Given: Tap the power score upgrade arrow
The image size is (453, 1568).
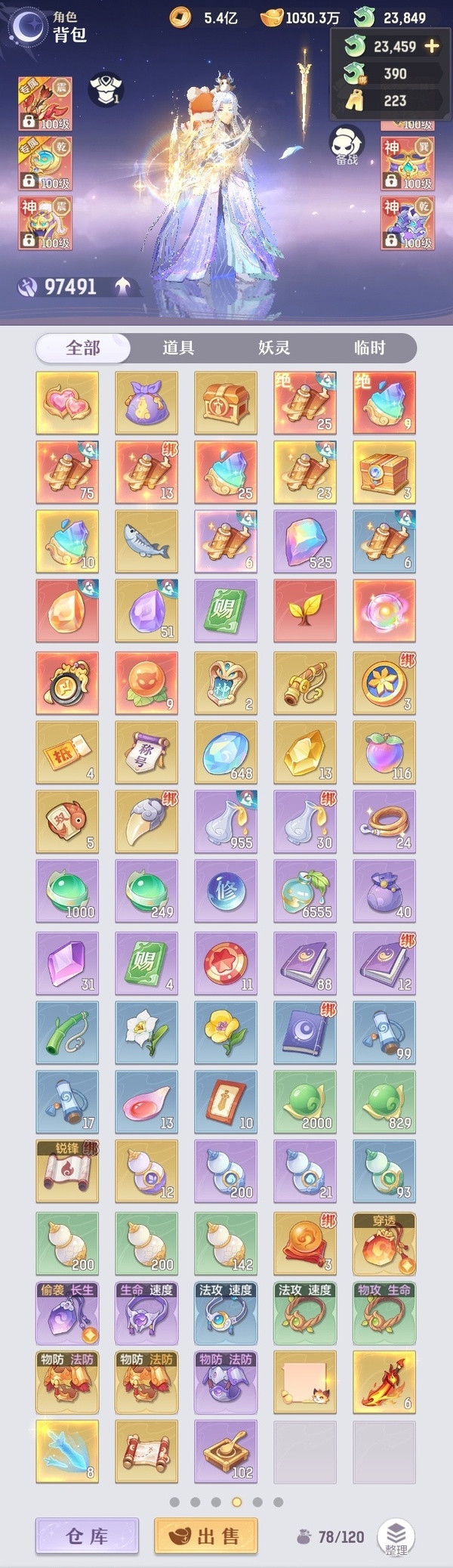Looking at the screenshot, I should 123,286.
